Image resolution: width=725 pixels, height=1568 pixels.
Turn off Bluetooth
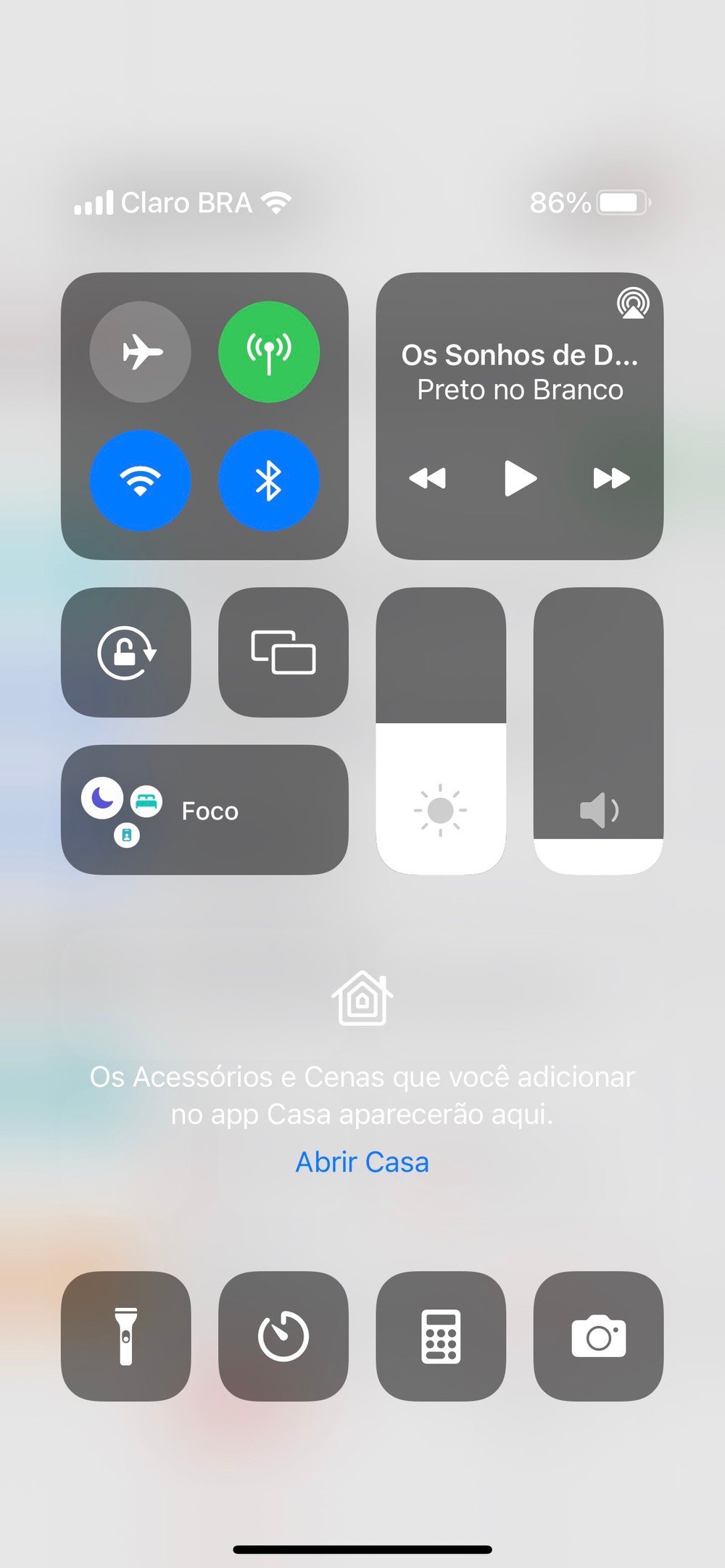click(269, 481)
